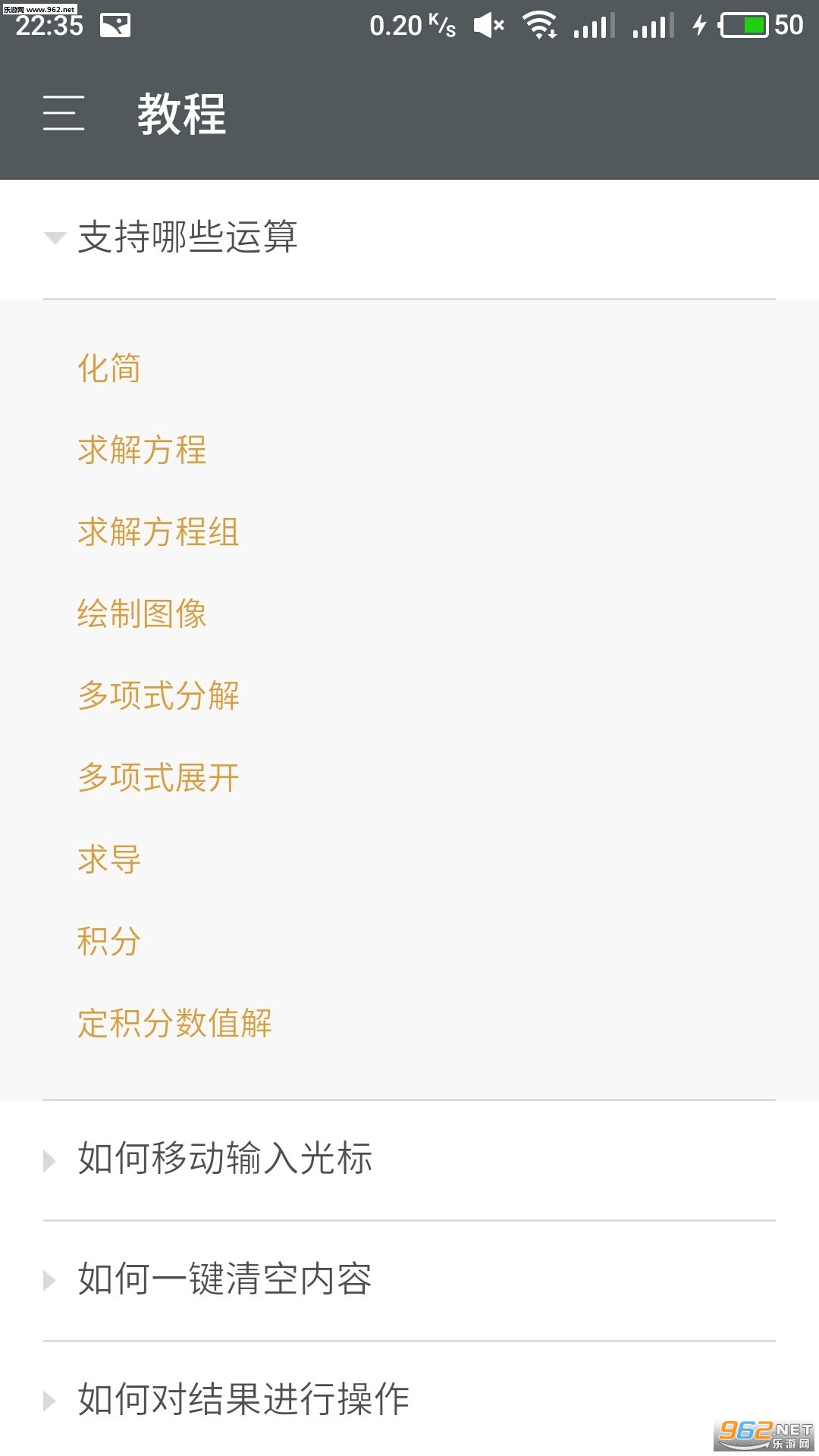
Task: Expand the 如何一键清空内容 section
Action: point(224,1280)
